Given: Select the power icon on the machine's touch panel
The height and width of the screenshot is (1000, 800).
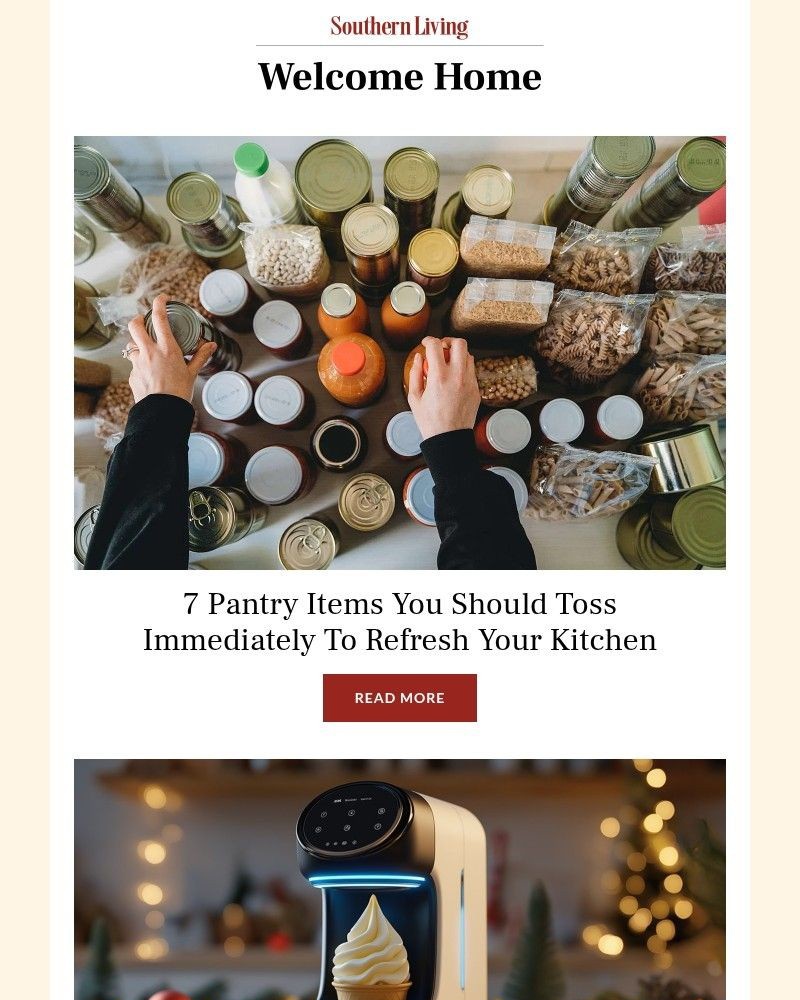Looking at the screenshot, I should pos(323,815).
